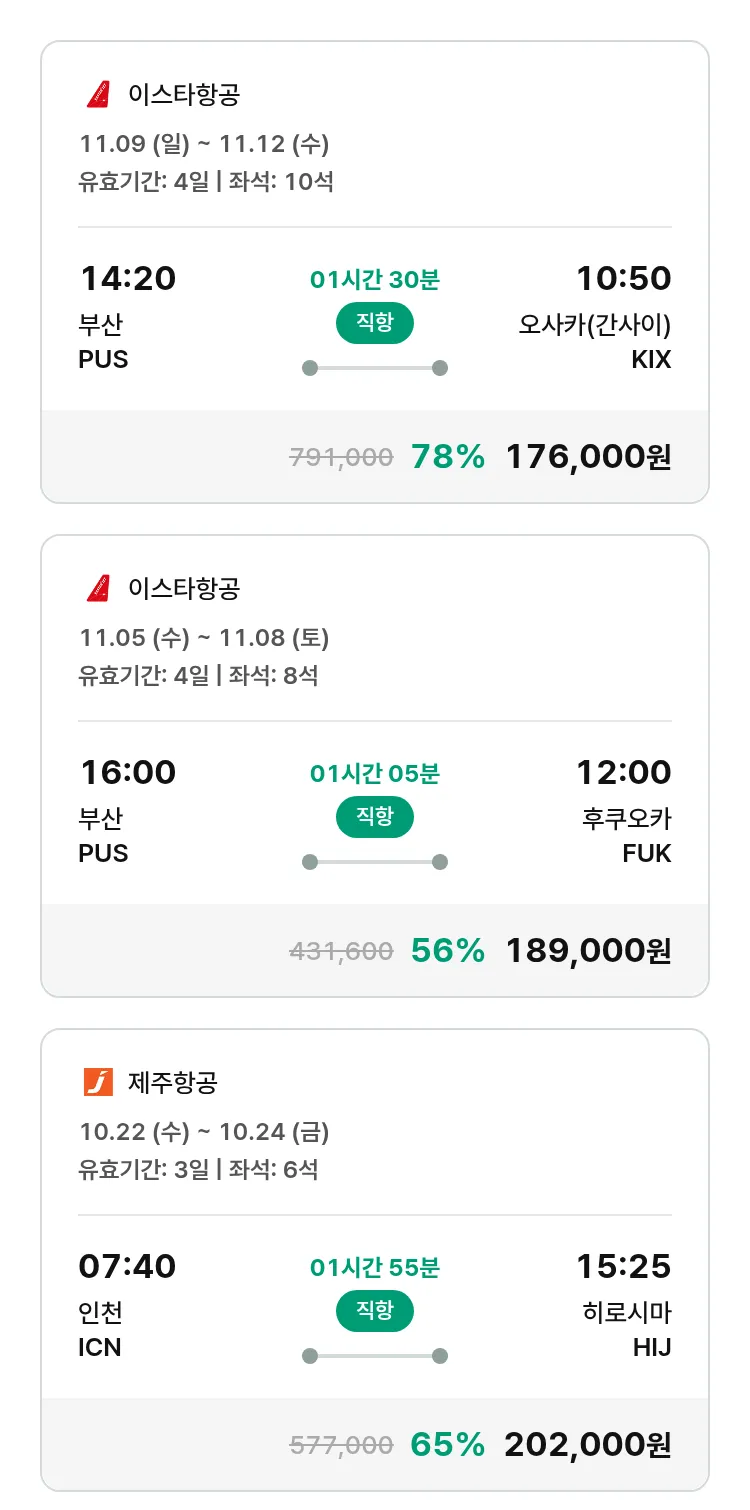Click the 직항 badge on the Hiroshima flight

(x=374, y=1311)
